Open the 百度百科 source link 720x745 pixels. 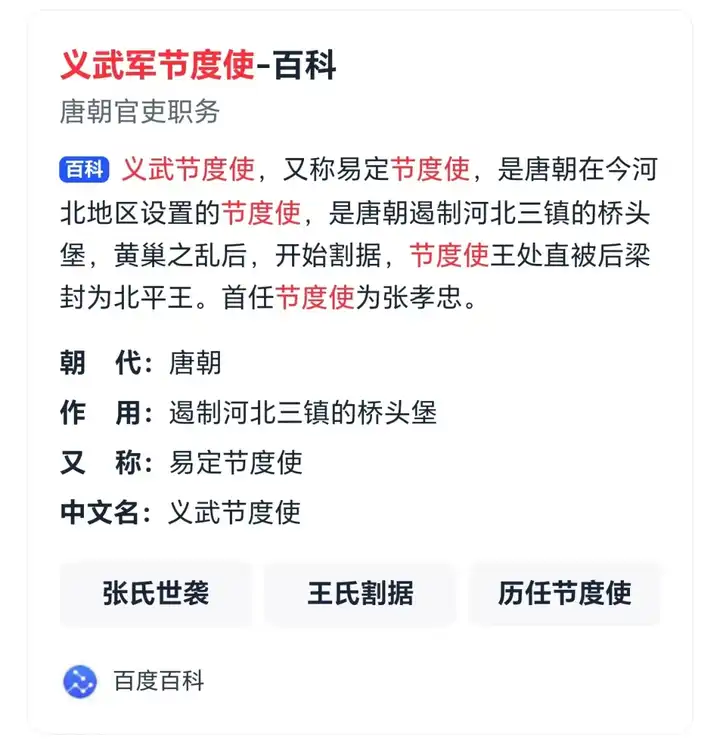pyautogui.click(x=157, y=682)
